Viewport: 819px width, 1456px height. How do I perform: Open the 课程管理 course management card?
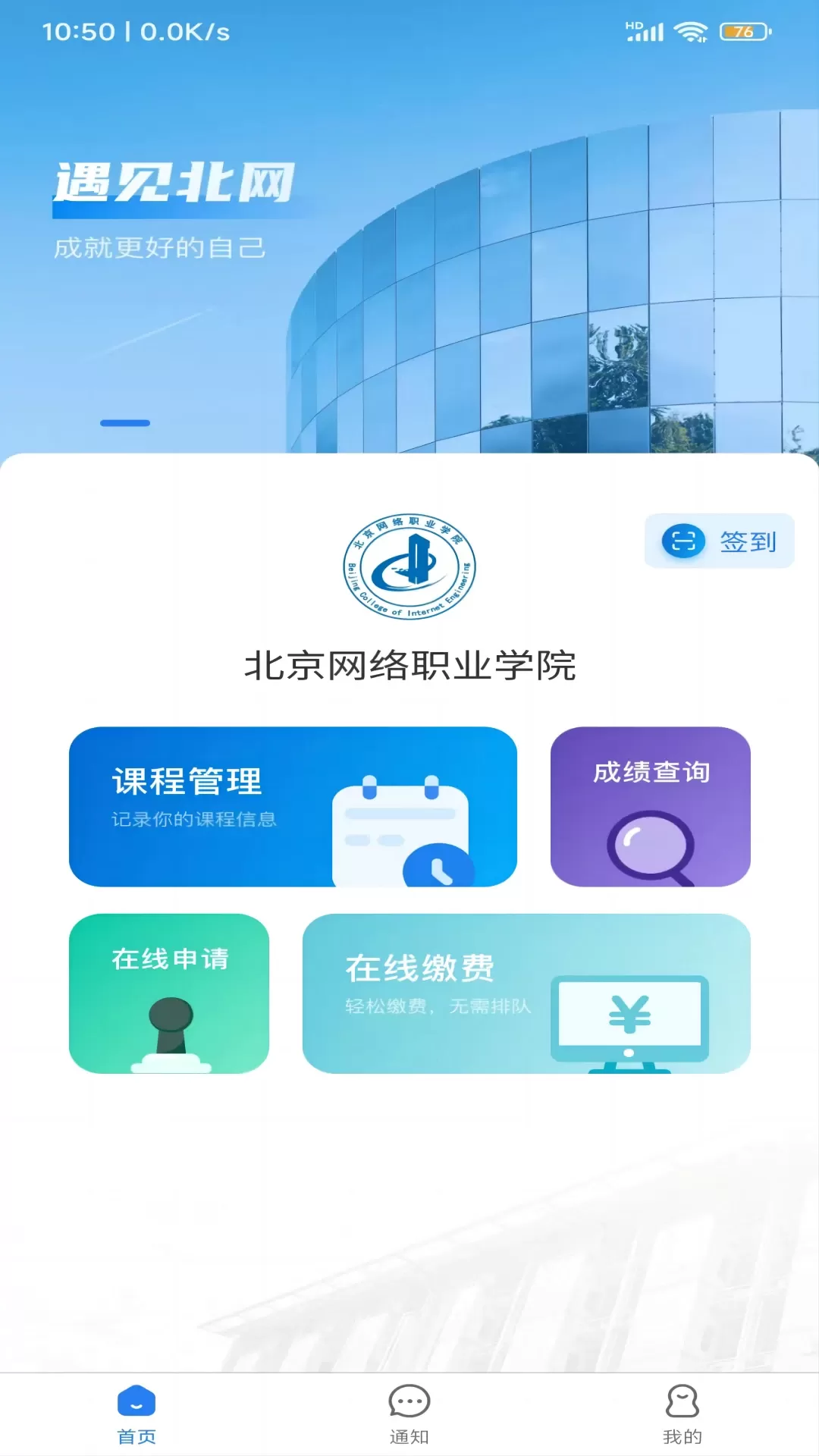pyautogui.click(x=293, y=807)
